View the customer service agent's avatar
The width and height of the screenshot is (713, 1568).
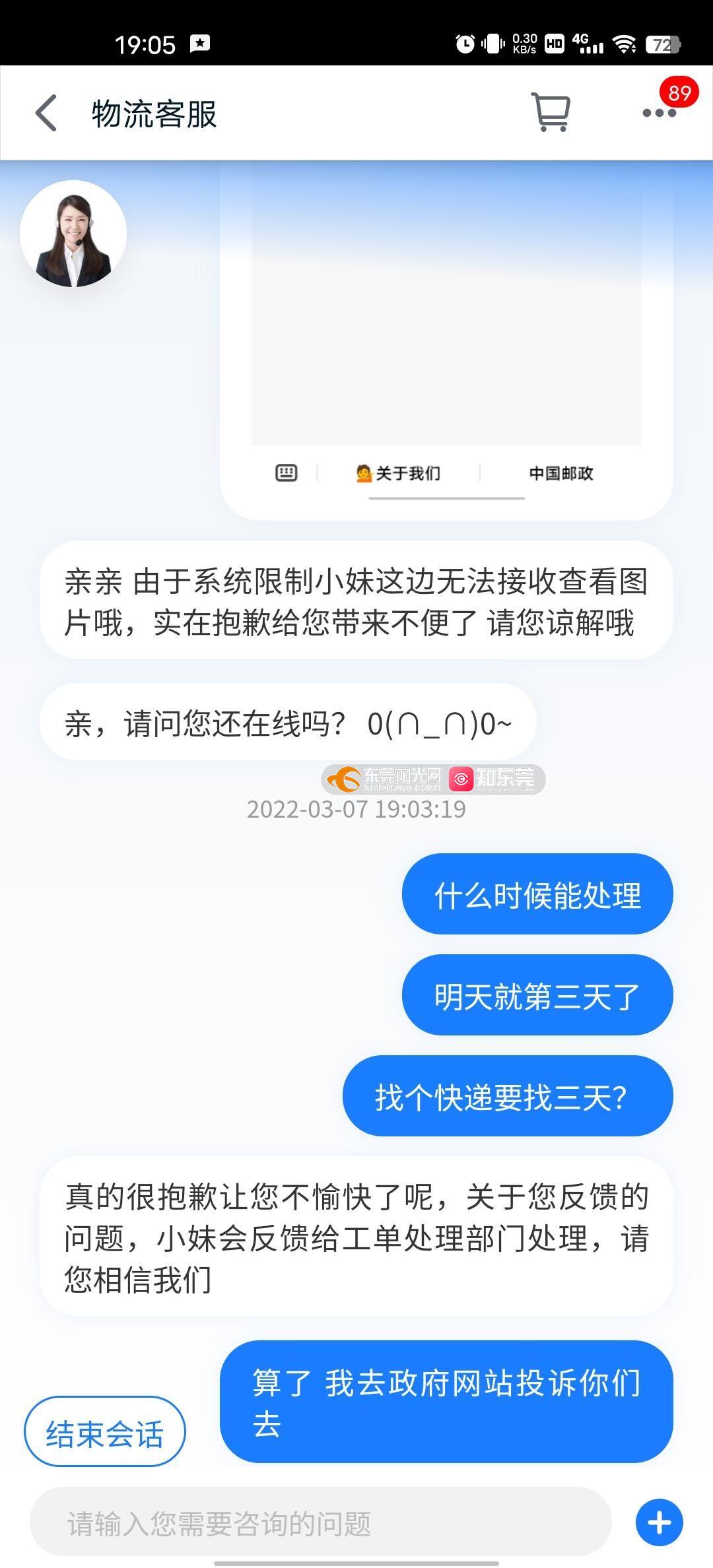[x=73, y=234]
